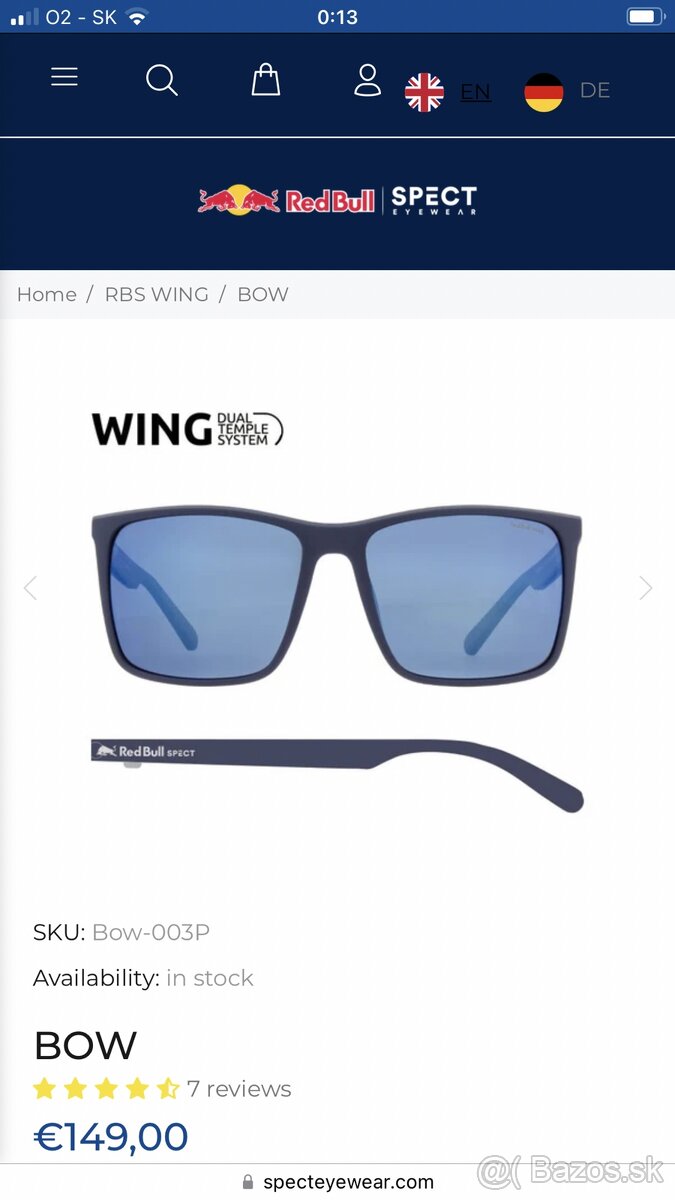Go to Home breadcrumb
This screenshot has height=1200, width=675.
click(47, 294)
